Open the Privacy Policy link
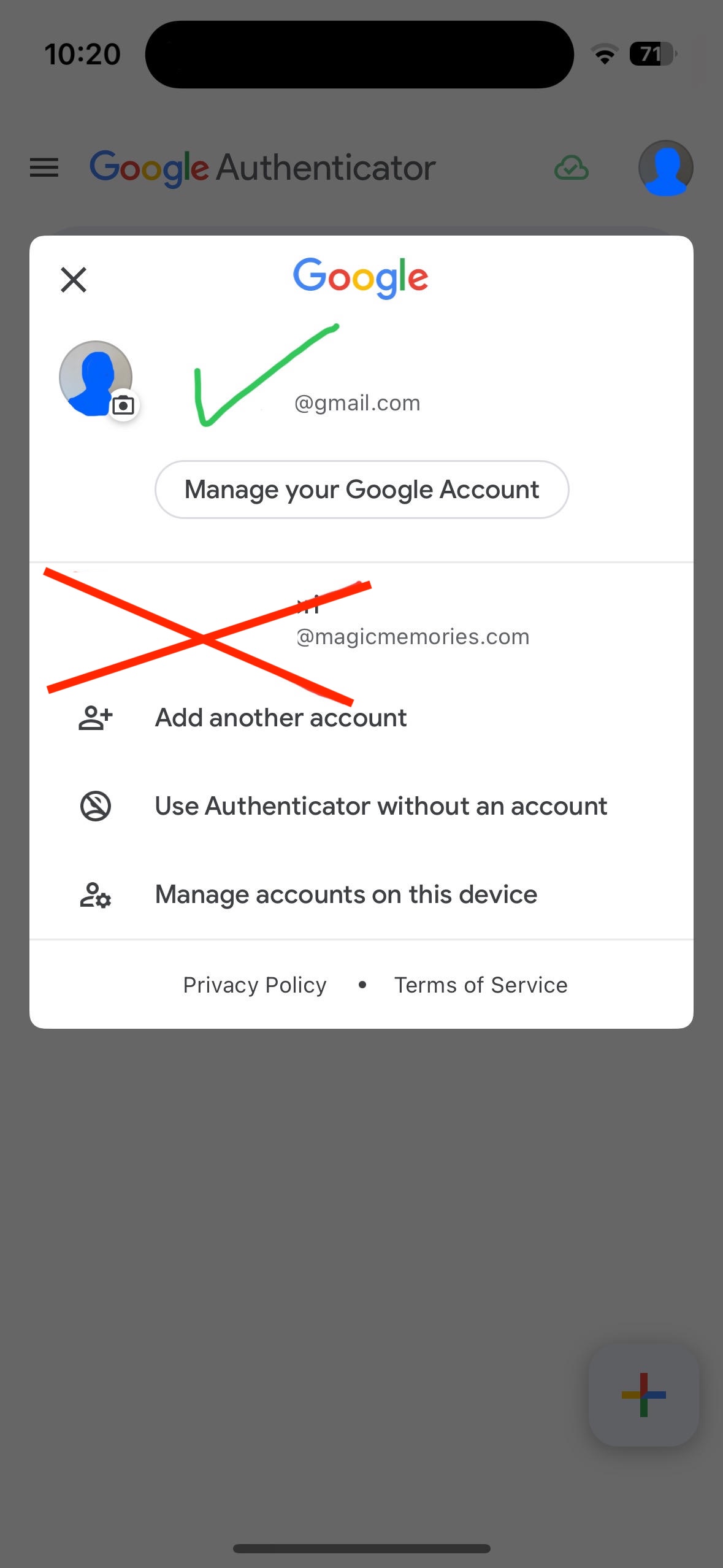Screen dimensions: 723x1568 click(254, 985)
